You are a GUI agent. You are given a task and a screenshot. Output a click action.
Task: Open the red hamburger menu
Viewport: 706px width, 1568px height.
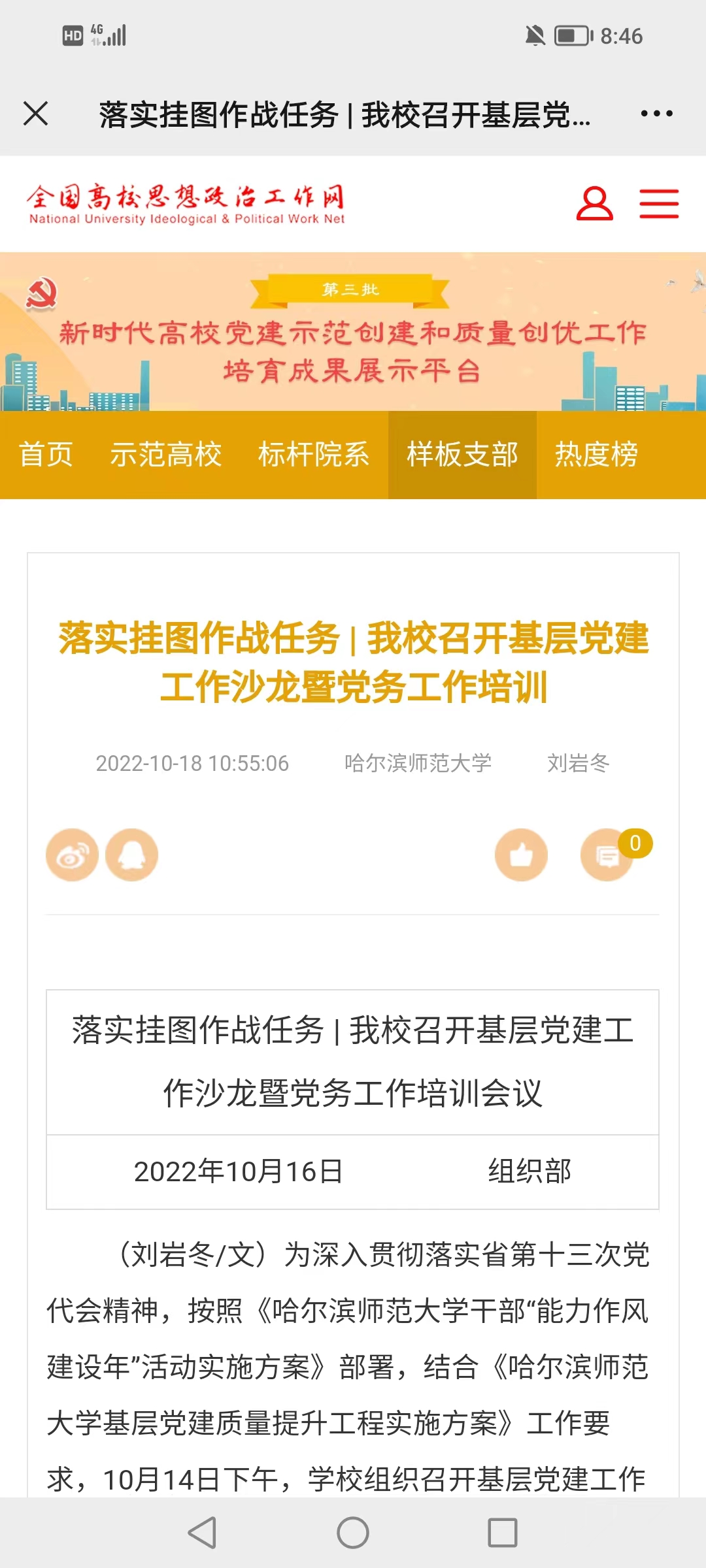pos(658,204)
